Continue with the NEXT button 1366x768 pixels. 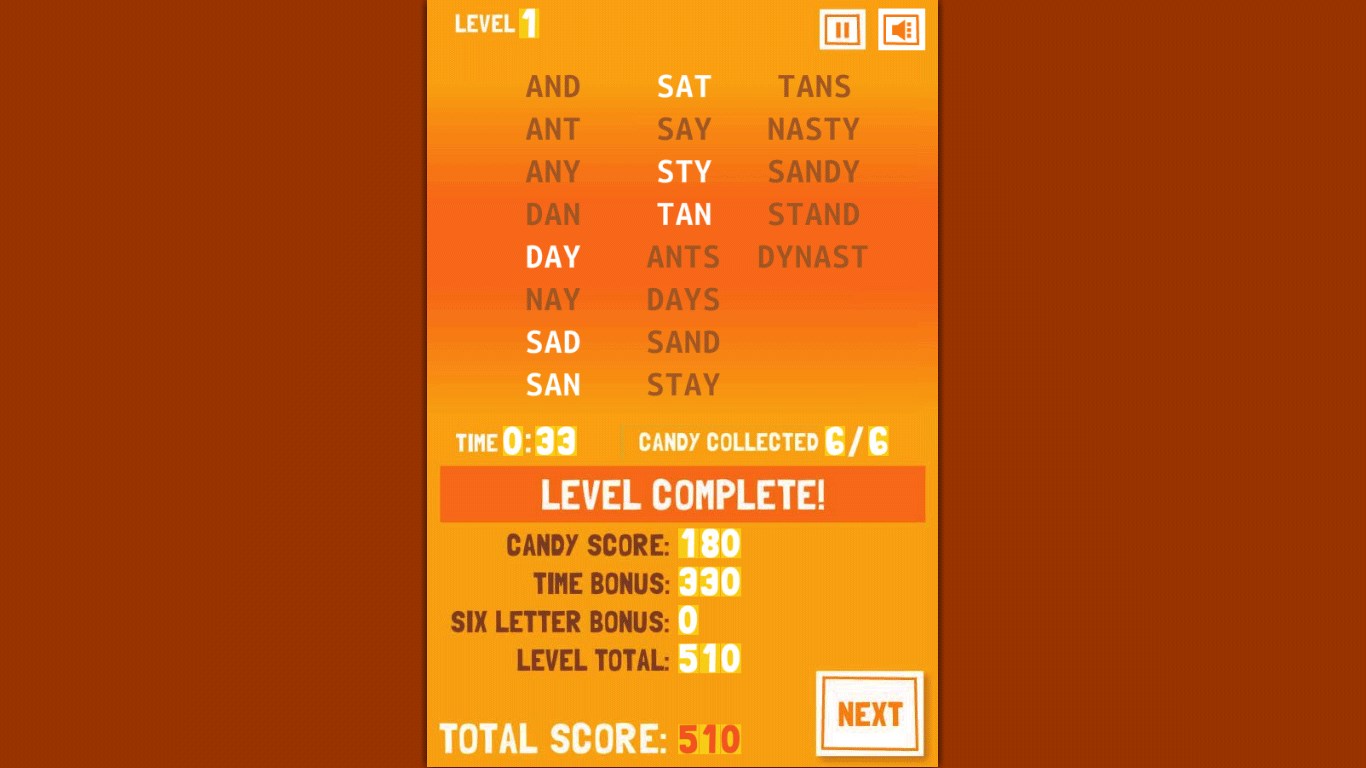point(869,714)
